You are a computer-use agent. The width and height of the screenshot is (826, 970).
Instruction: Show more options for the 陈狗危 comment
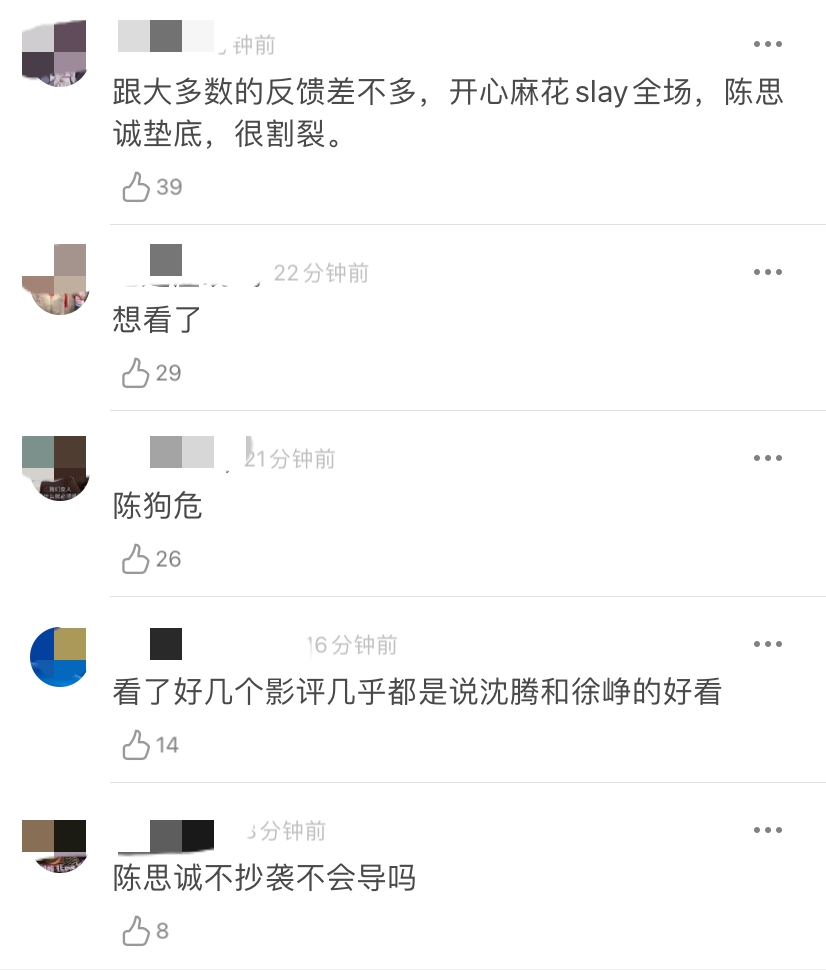pos(767,458)
